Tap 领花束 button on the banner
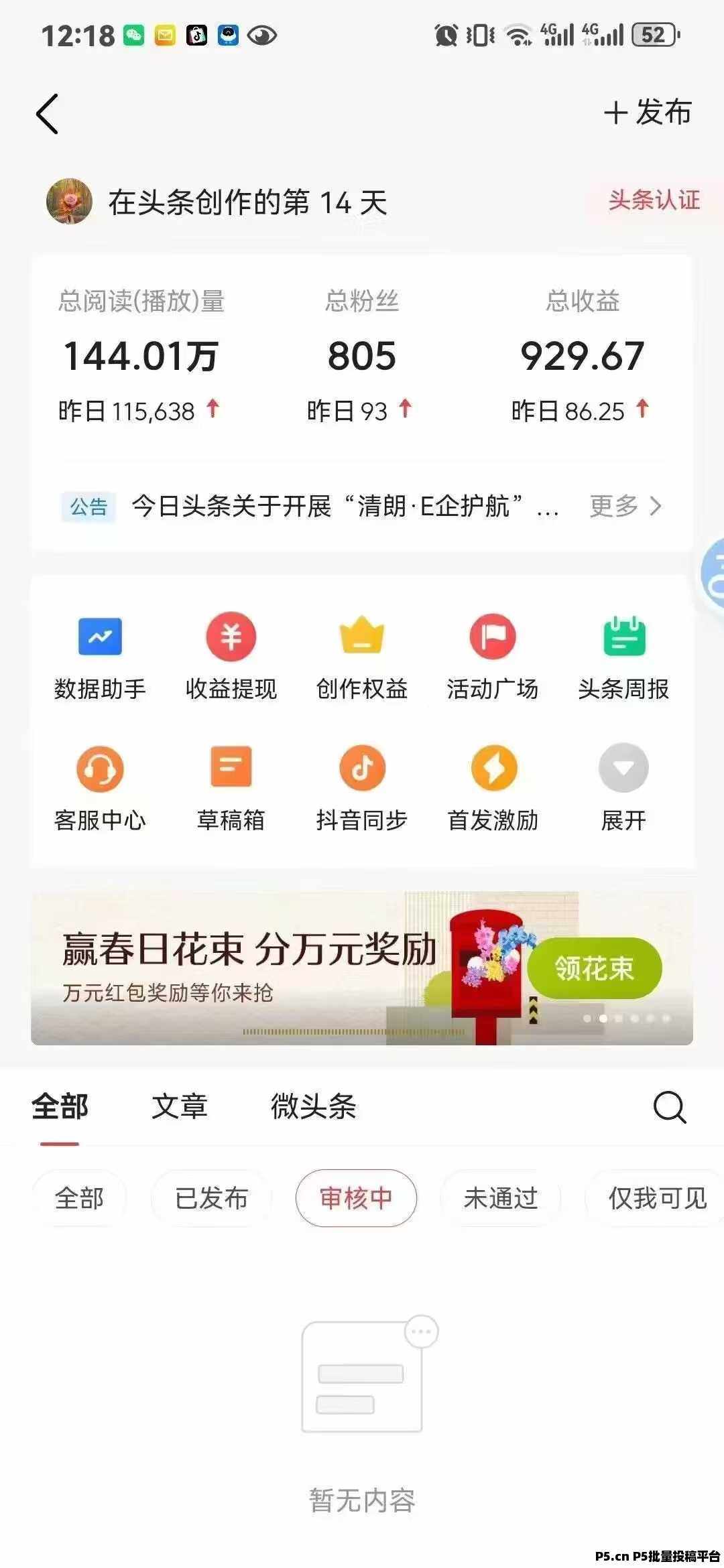The width and height of the screenshot is (724, 1568). click(595, 968)
